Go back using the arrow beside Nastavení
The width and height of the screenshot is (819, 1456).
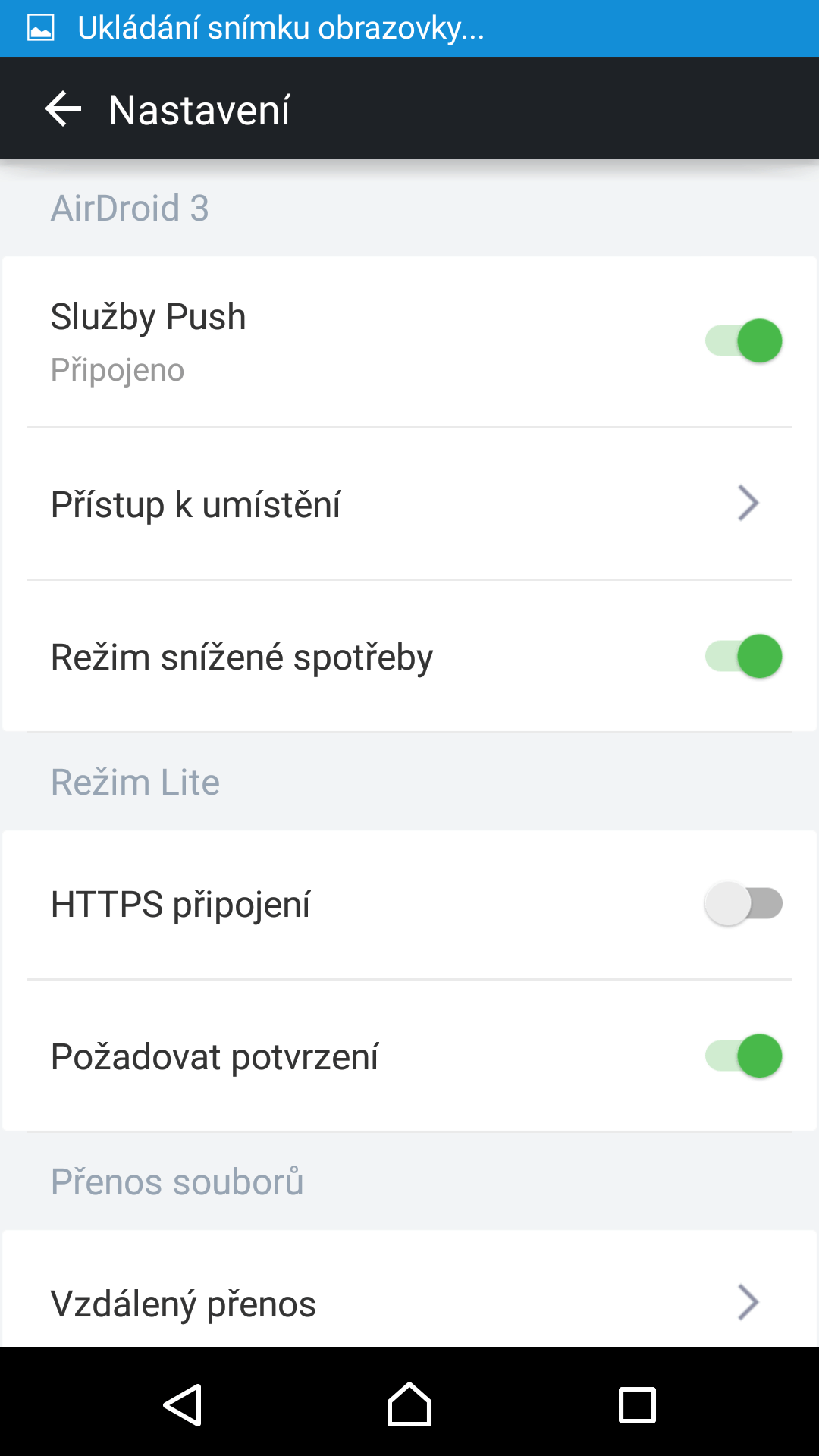pos(63,109)
